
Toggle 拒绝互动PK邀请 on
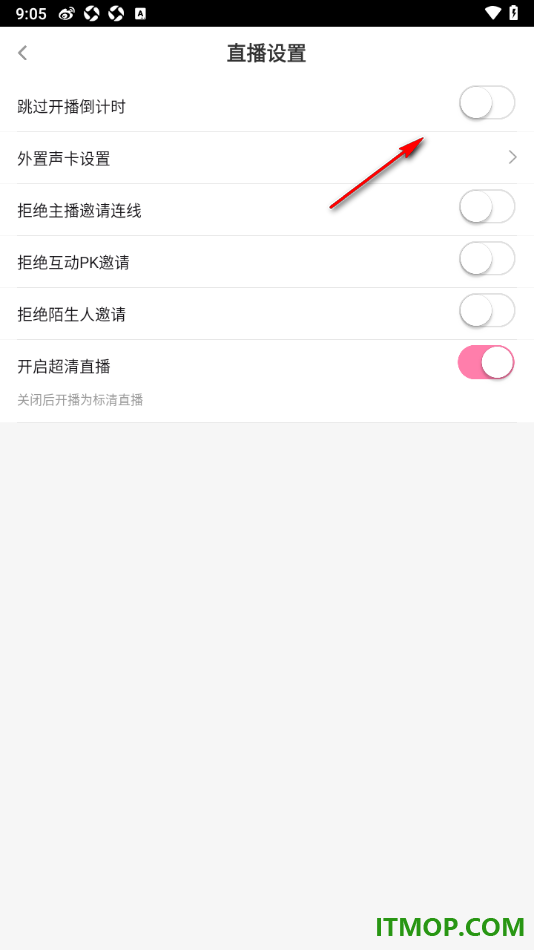tap(487, 259)
